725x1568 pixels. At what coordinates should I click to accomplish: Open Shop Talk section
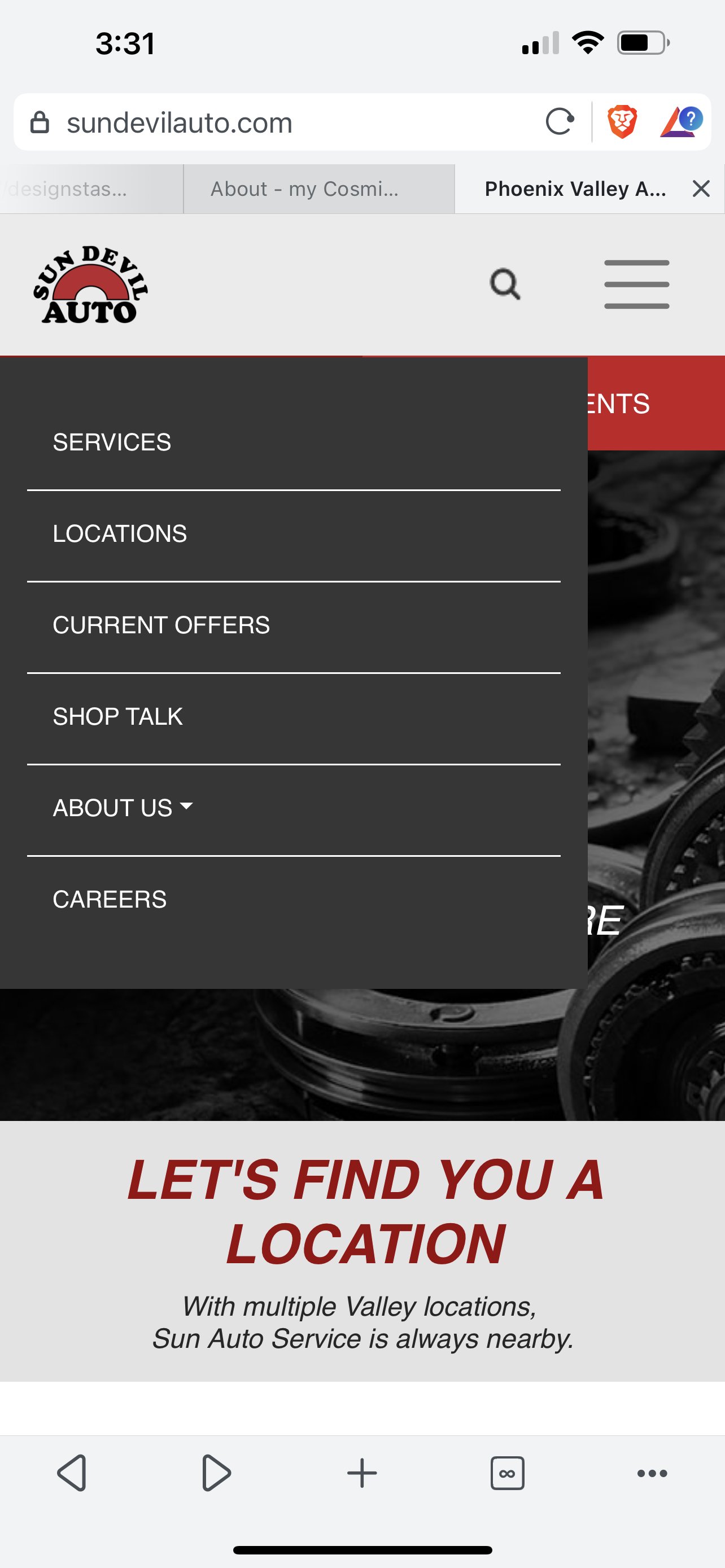(x=118, y=716)
